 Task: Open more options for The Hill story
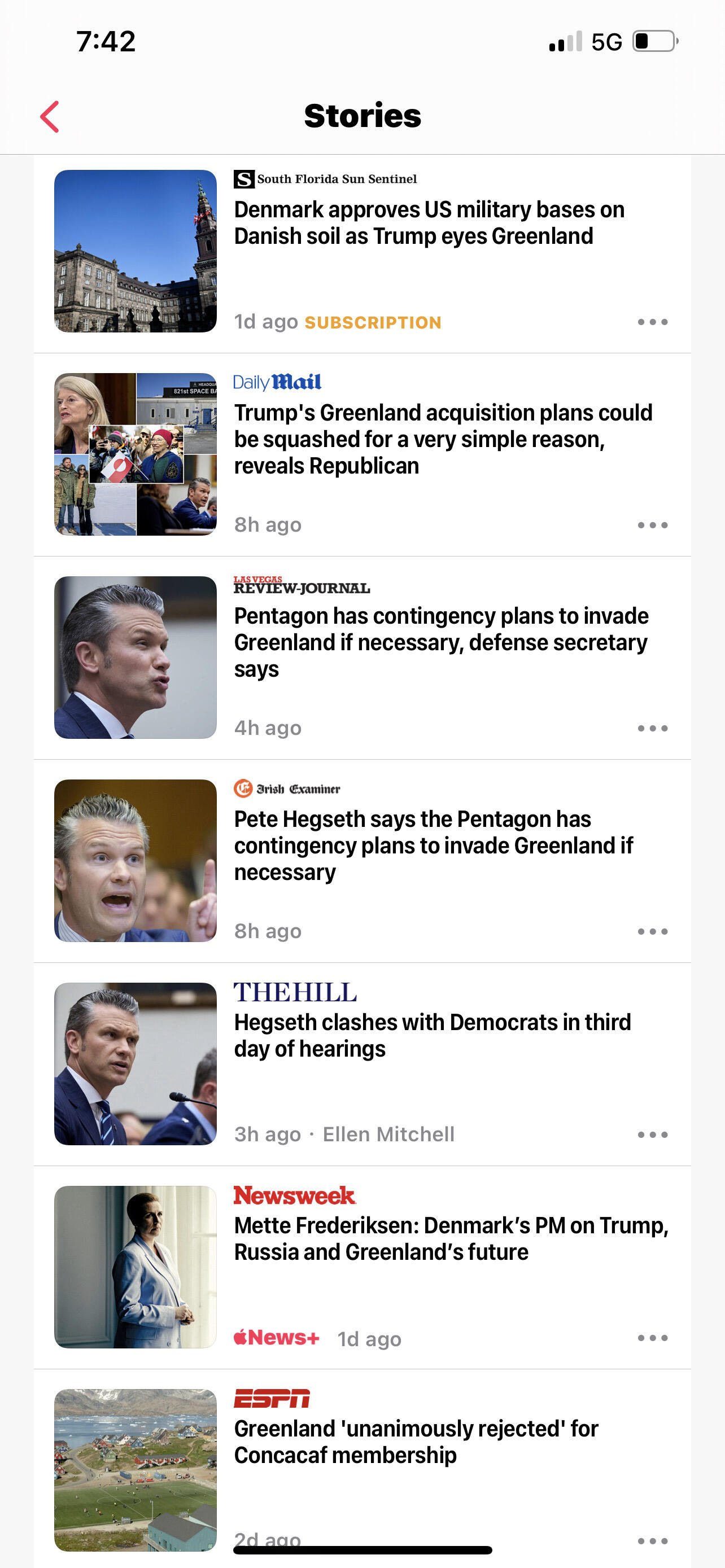653,1135
